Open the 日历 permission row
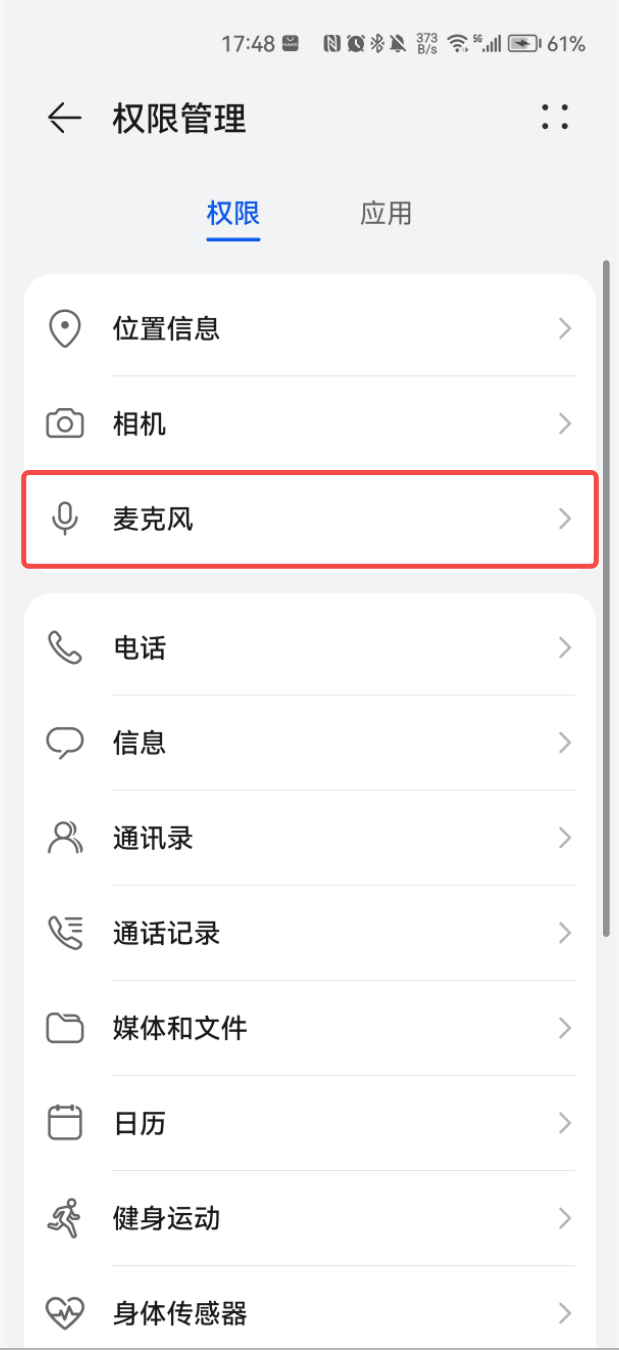 click(x=310, y=1123)
